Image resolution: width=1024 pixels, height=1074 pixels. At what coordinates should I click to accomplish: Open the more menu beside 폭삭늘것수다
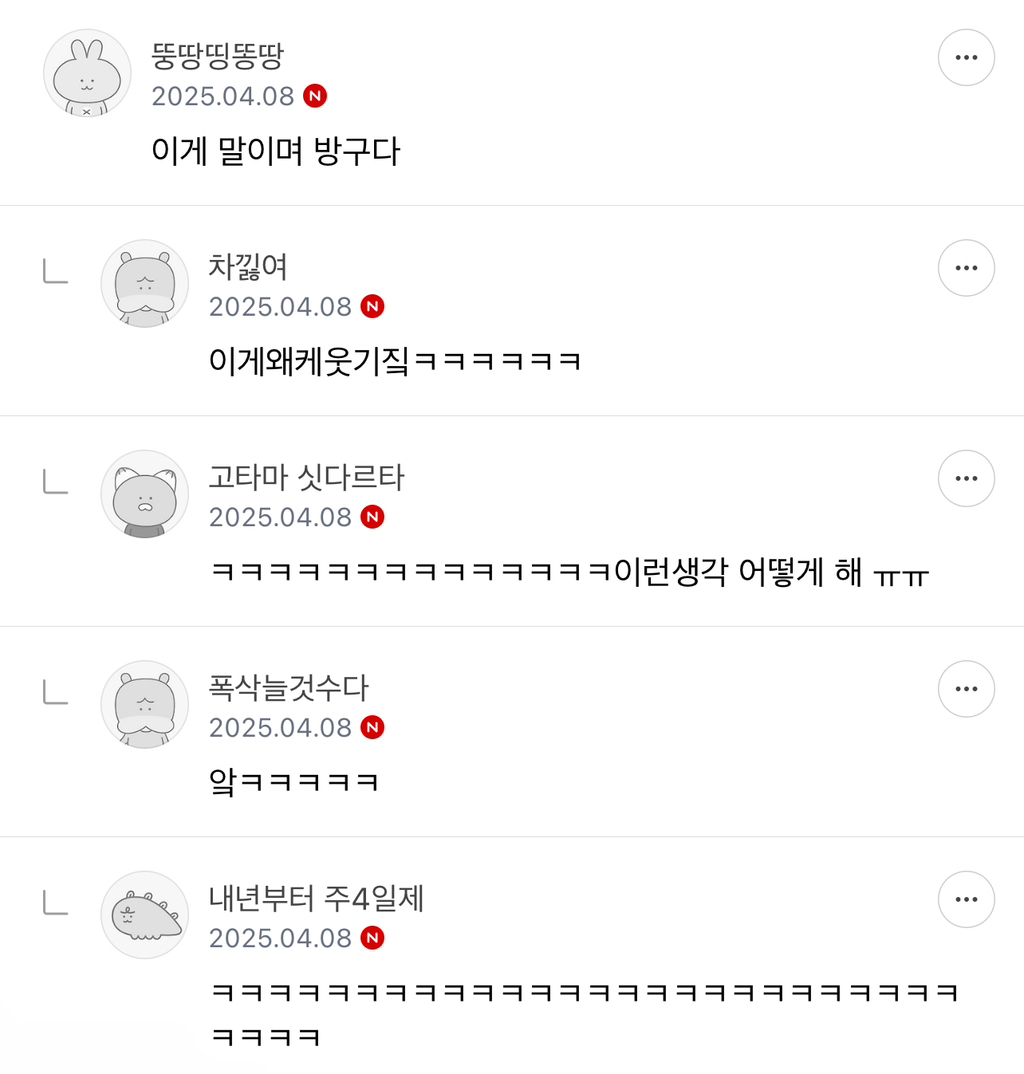pyautogui.click(x=966, y=688)
